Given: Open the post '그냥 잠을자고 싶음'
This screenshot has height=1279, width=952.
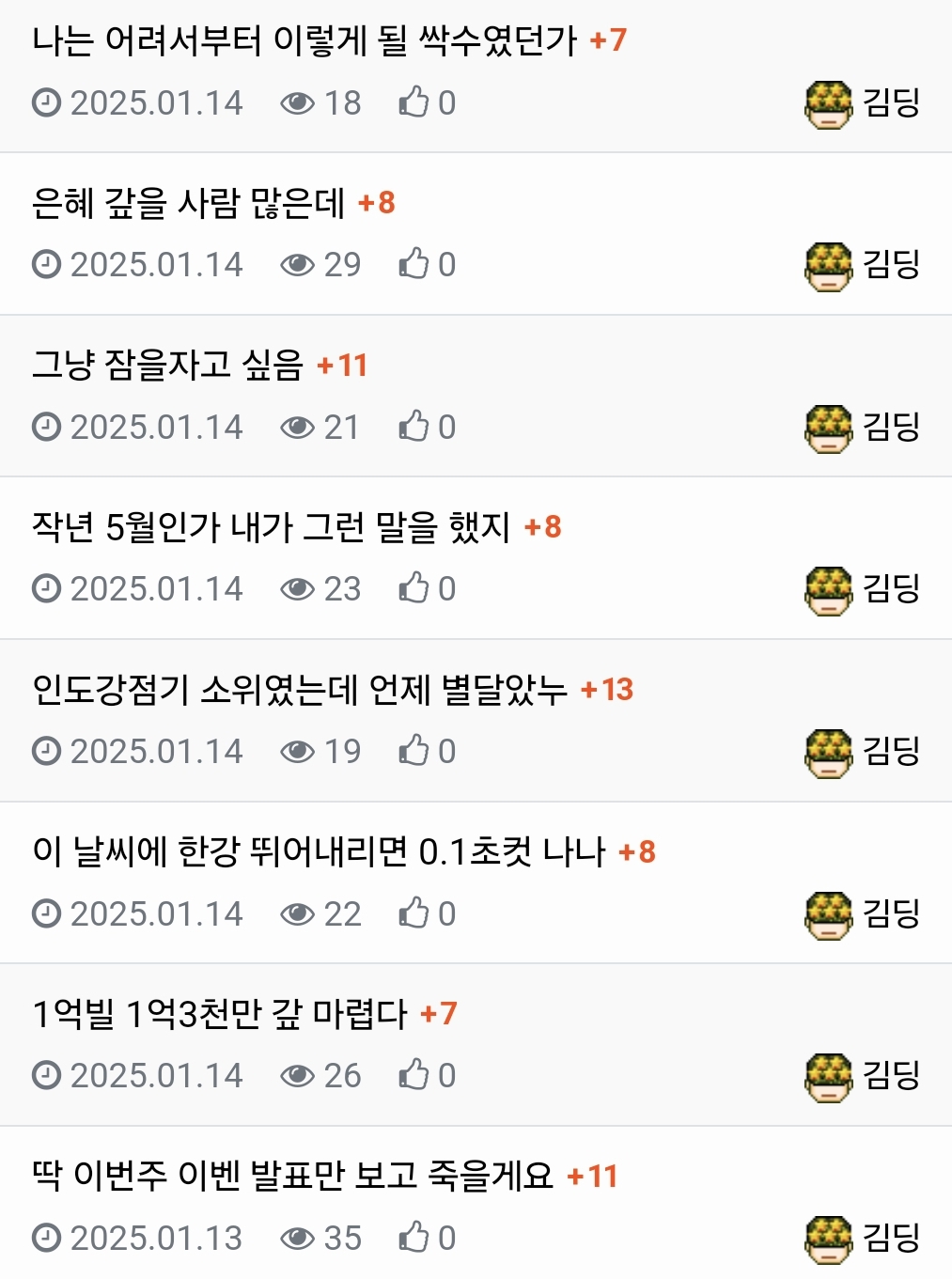Looking at the screenshot, I should (x=167, y=365).
